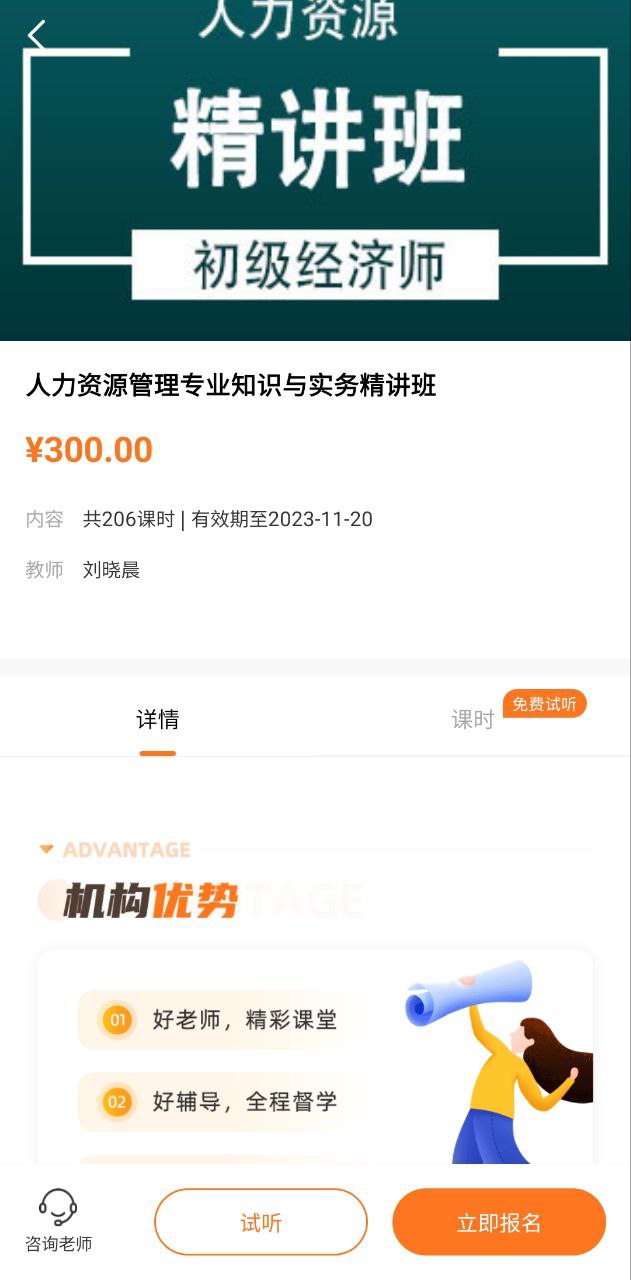Open the 课时 tab

tap(473, 720)
